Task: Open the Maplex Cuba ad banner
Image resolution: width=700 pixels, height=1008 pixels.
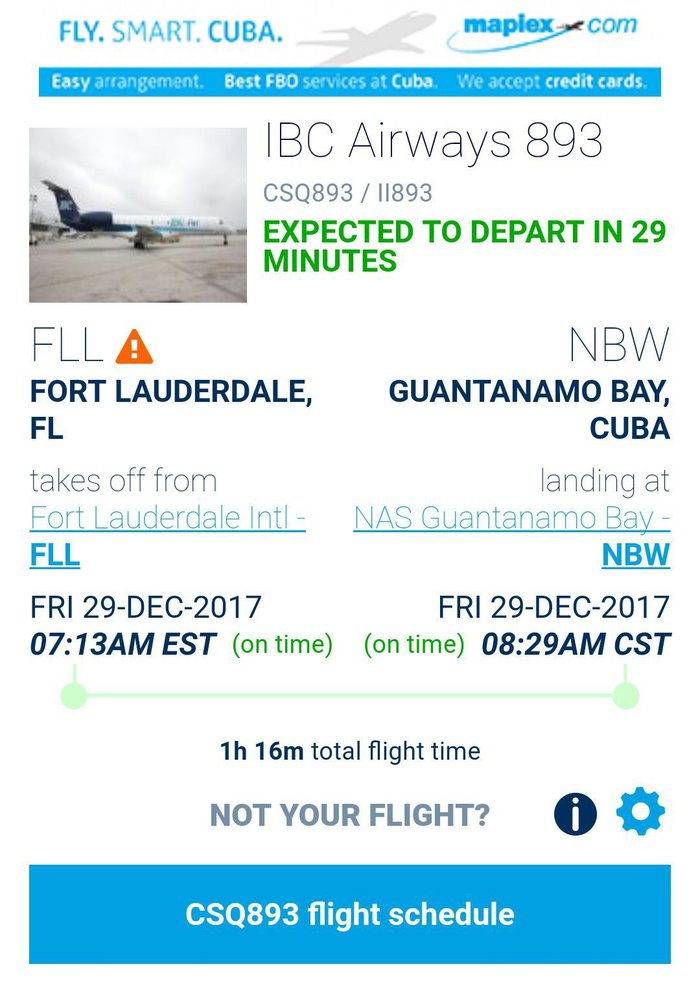Action: pyautogui.click(x=350, y=50)
